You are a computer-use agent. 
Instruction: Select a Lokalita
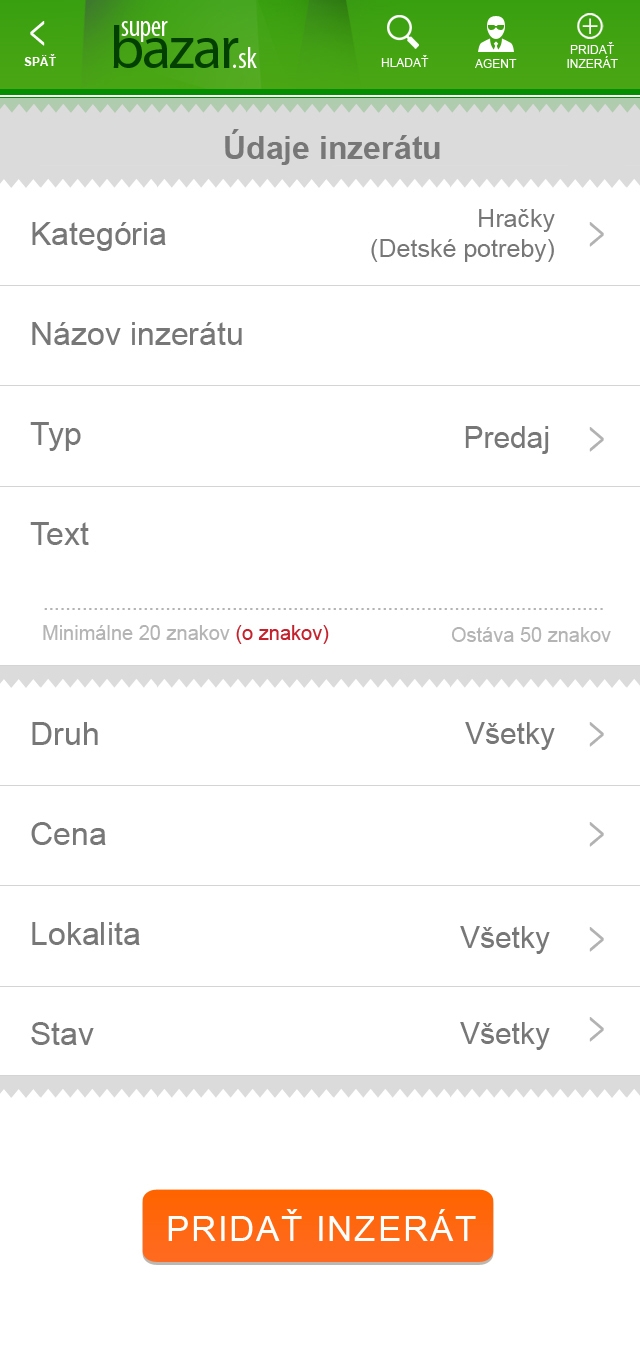pyautogui.click(x=320, y=937)
